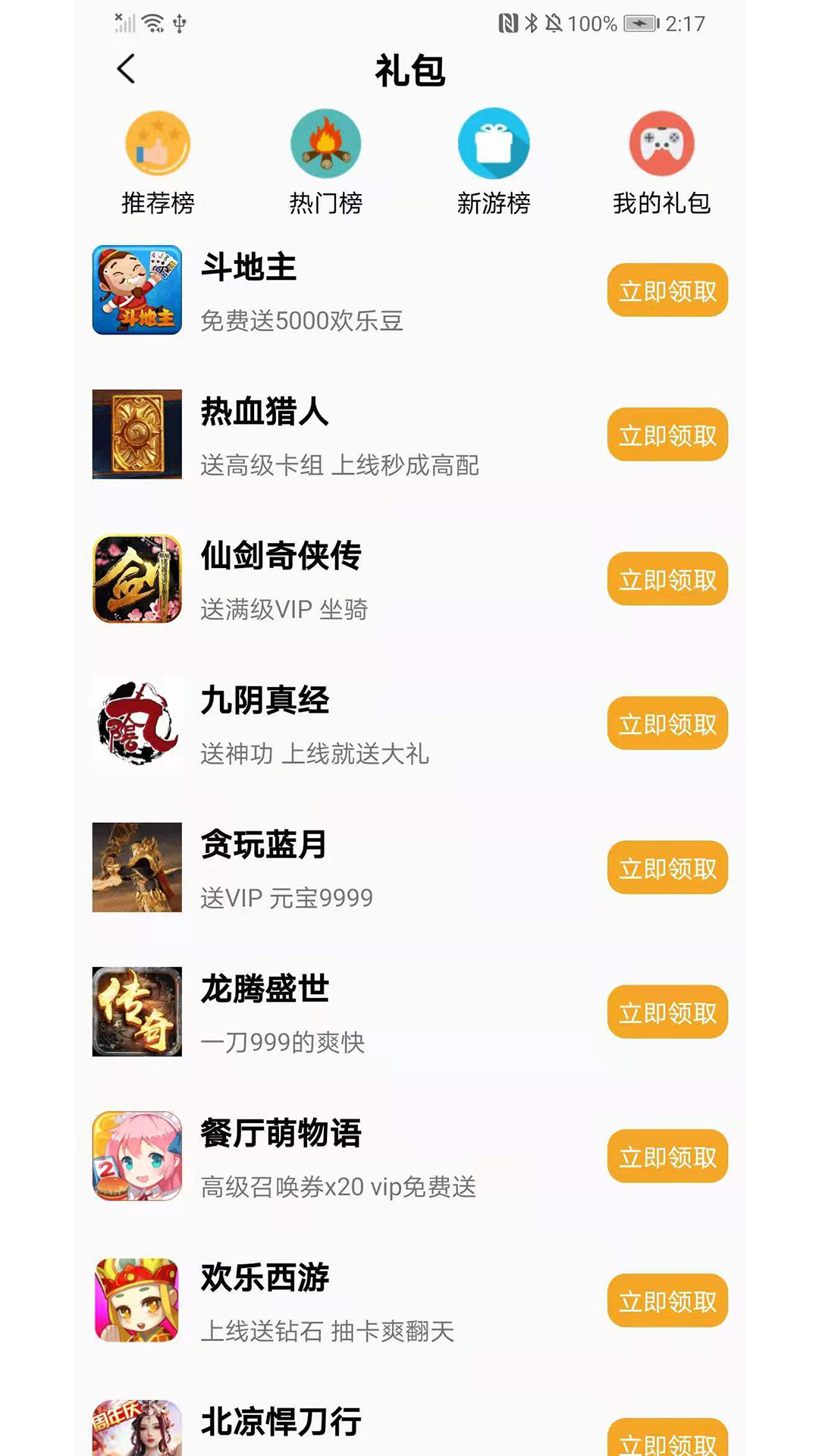Switch to the 推荐榜 tab
This screenshot has width=819, height=1456.
[158, 162]
